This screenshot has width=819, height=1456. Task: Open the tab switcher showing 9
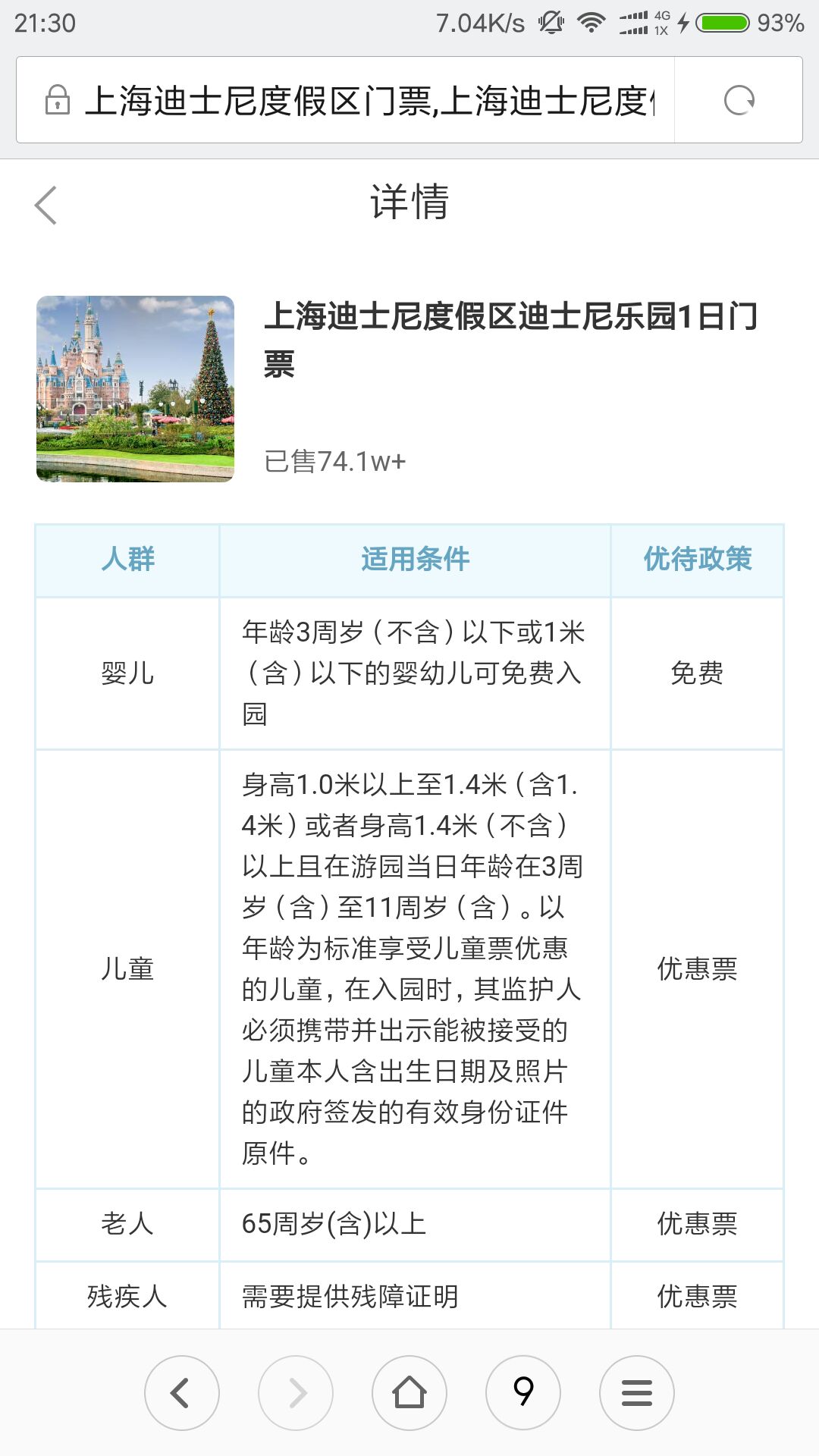[x=523, y=1393]
